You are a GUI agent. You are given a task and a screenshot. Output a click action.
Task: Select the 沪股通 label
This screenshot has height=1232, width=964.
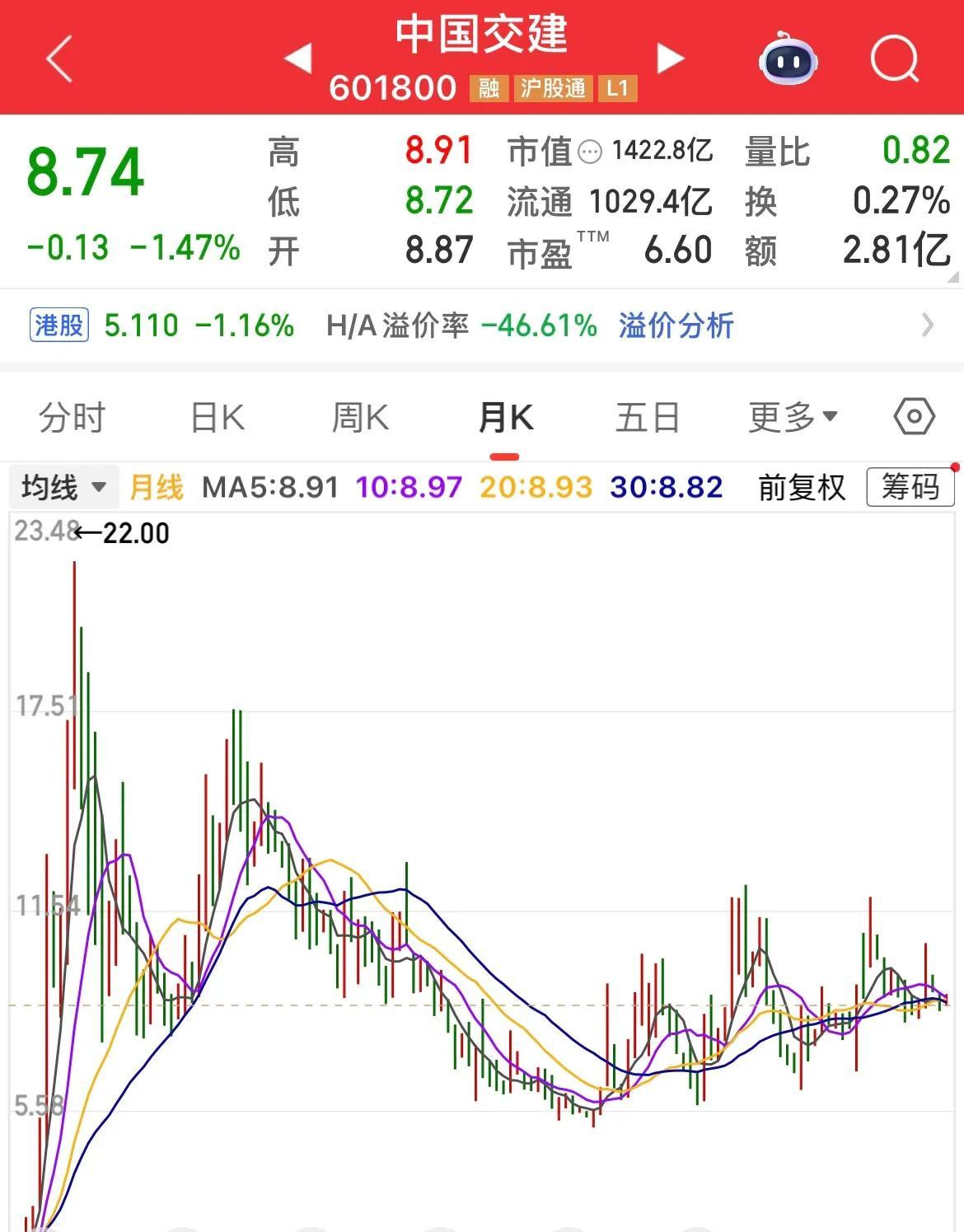(554, 87)
